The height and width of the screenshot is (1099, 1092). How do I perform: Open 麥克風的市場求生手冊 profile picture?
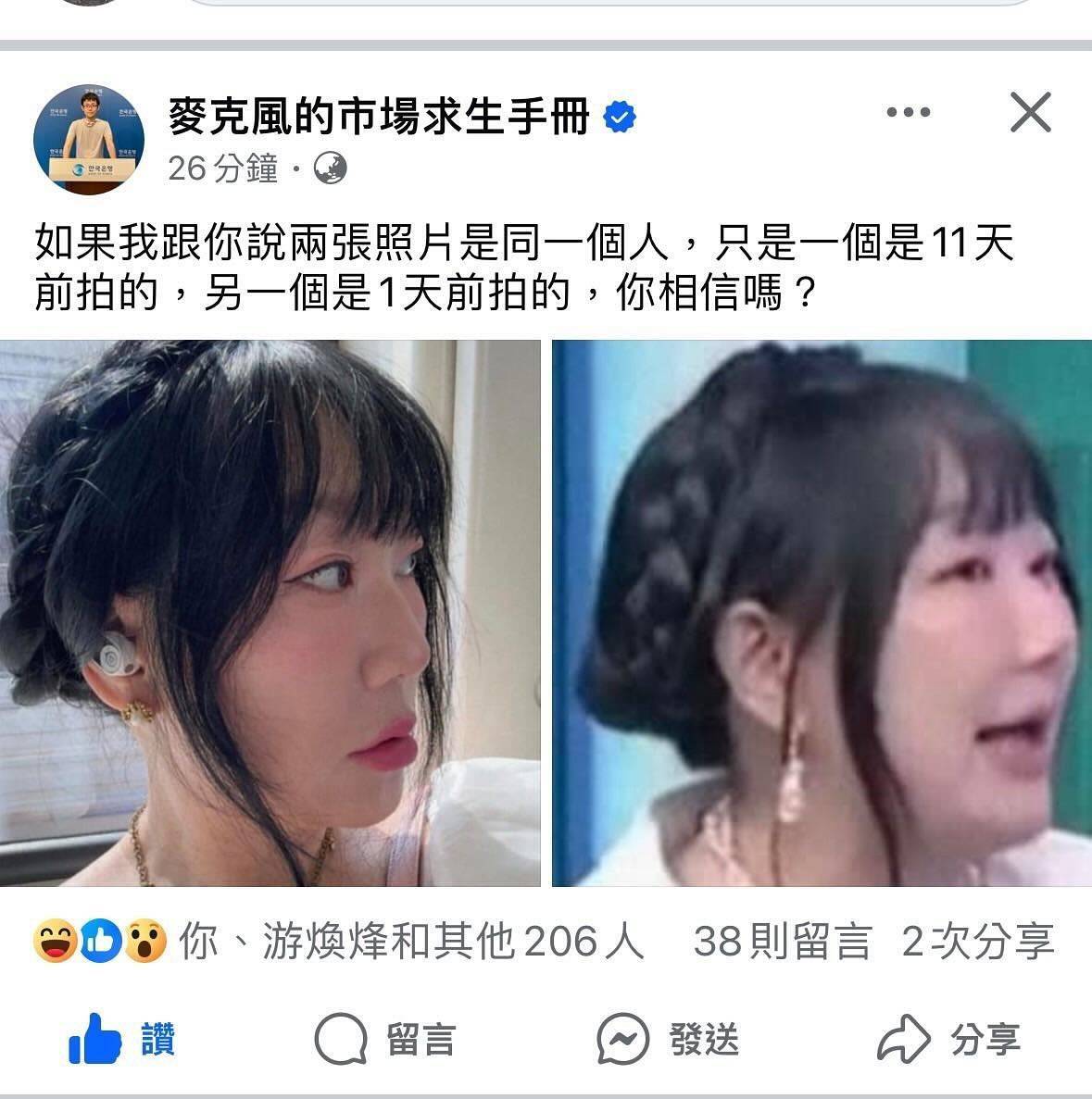coord(89,139)
